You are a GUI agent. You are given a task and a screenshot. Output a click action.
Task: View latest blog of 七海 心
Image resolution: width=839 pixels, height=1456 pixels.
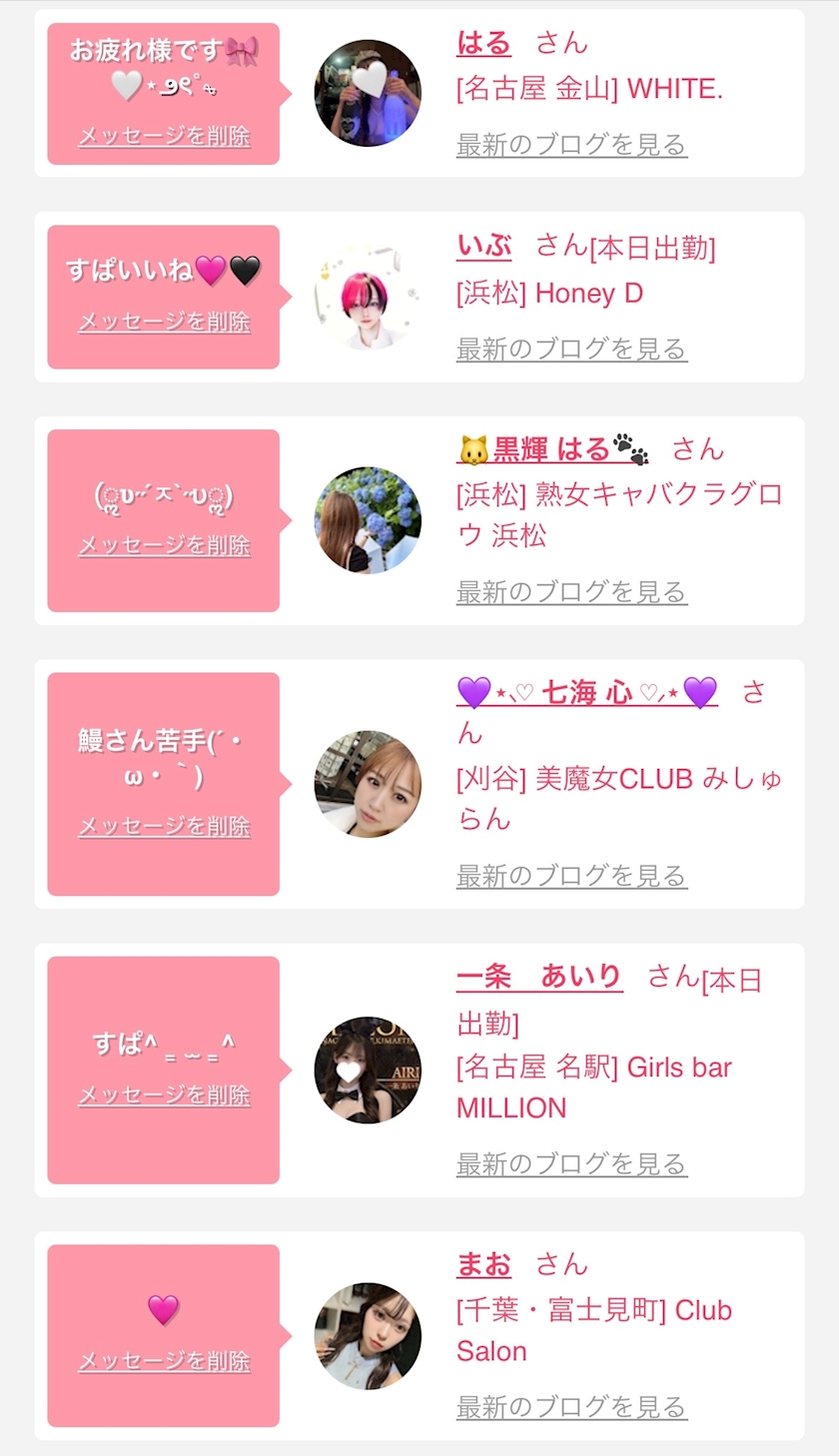click(x=571, y=876)
